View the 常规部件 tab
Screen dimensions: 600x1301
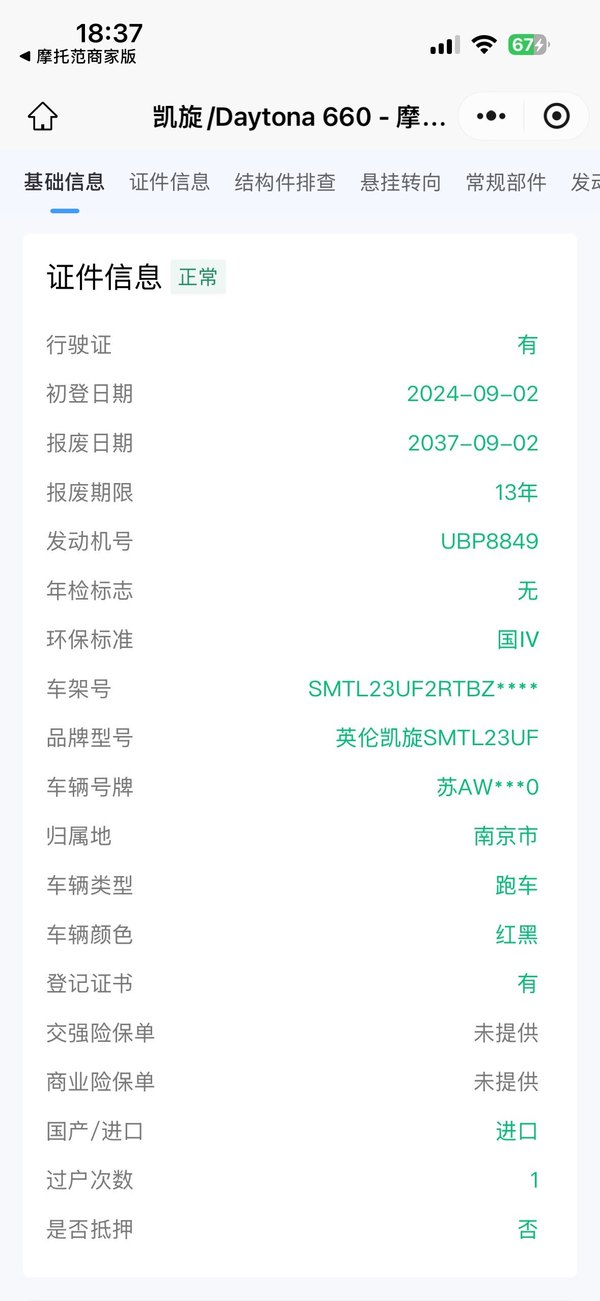(x=506, y=182)
